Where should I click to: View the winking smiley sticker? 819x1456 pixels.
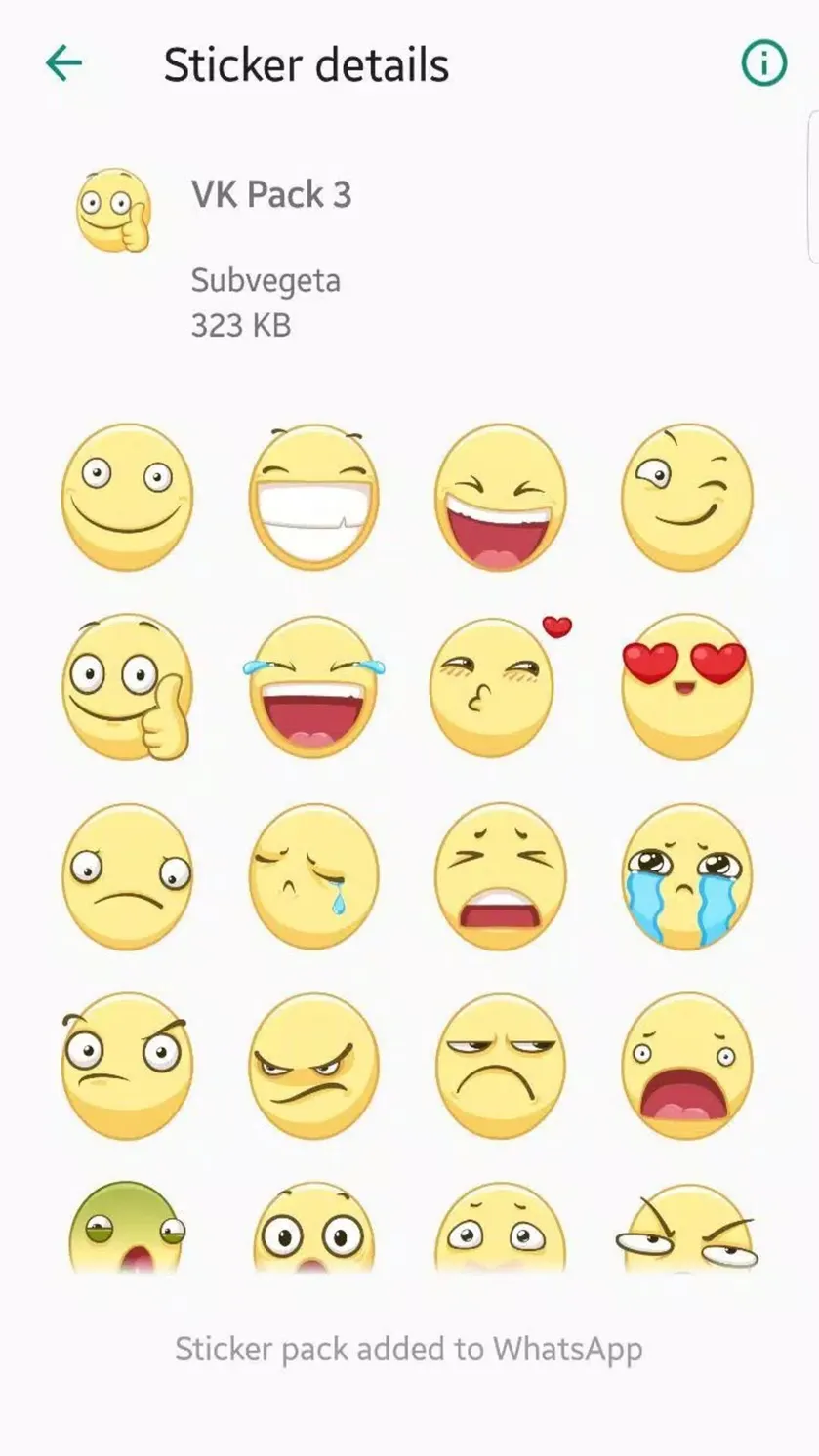686,497
